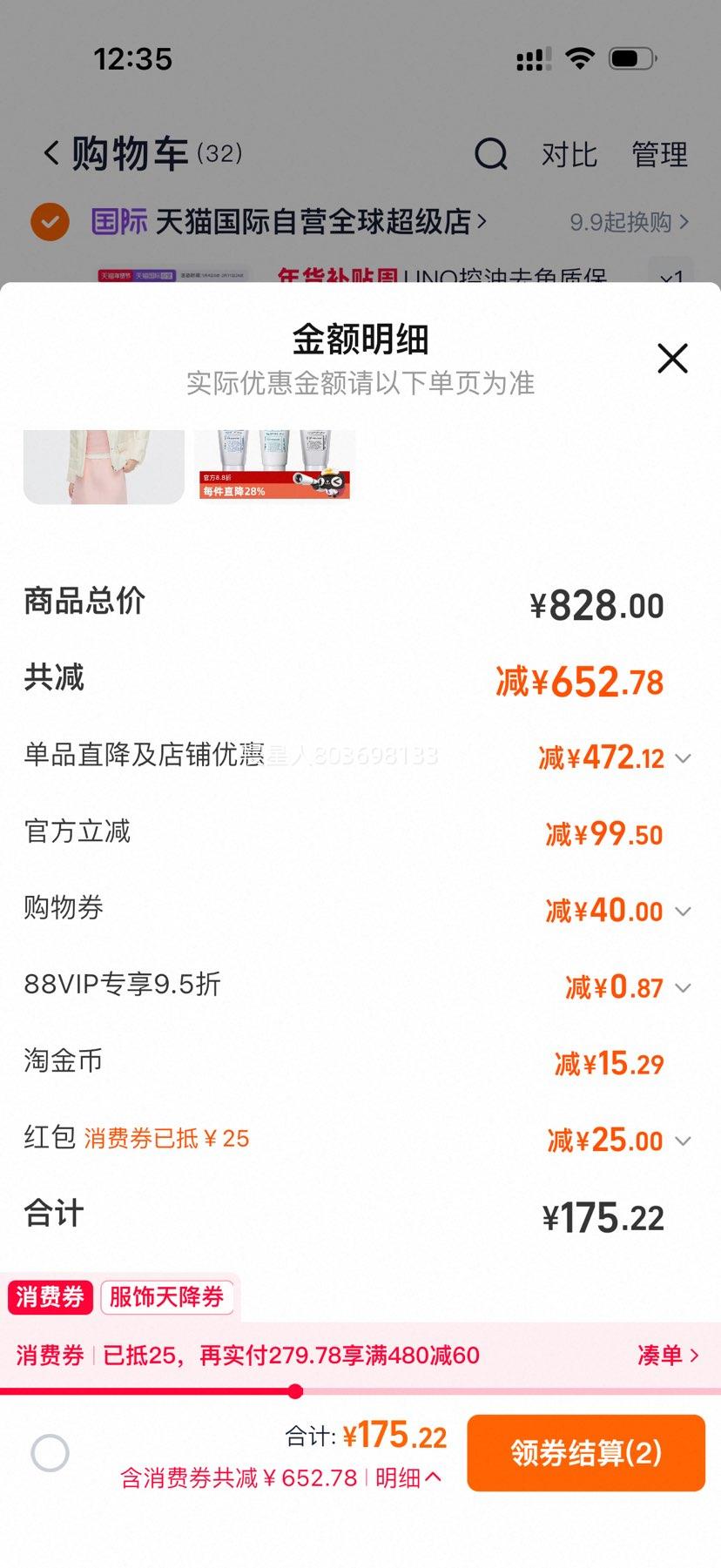Select the circular checkbox near 合计

pyautogui.click(x=51, y=1452)
